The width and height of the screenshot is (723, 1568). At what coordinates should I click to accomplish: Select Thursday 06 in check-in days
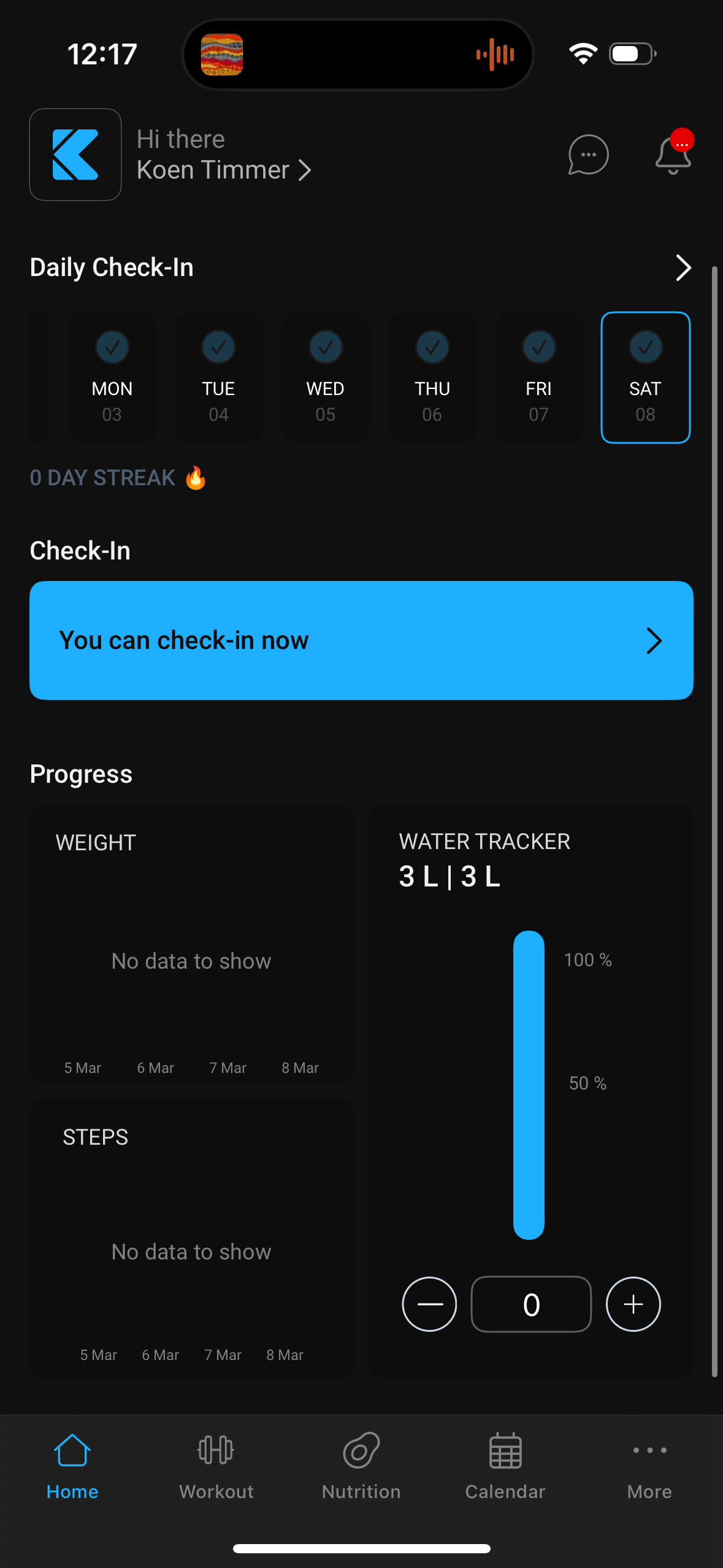[432, 377]
